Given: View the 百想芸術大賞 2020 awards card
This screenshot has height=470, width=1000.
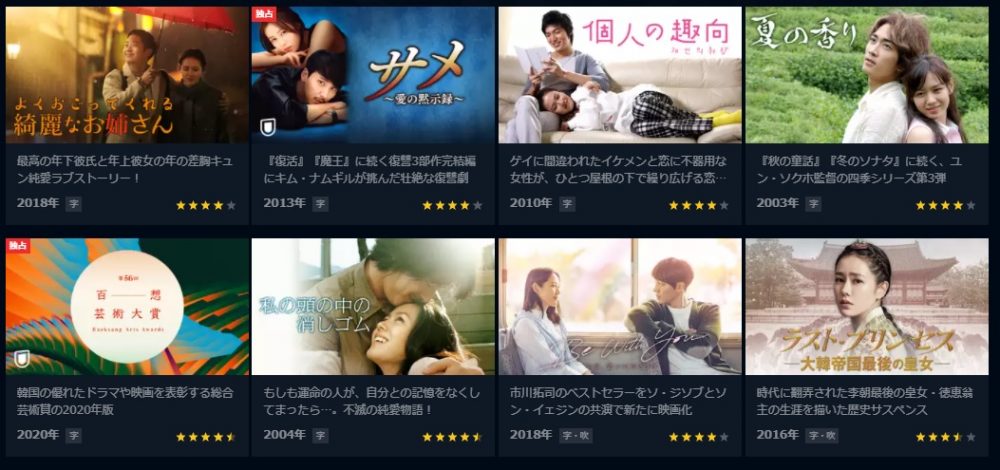Looking at the screenshot, I should click(x=127, y=307).
